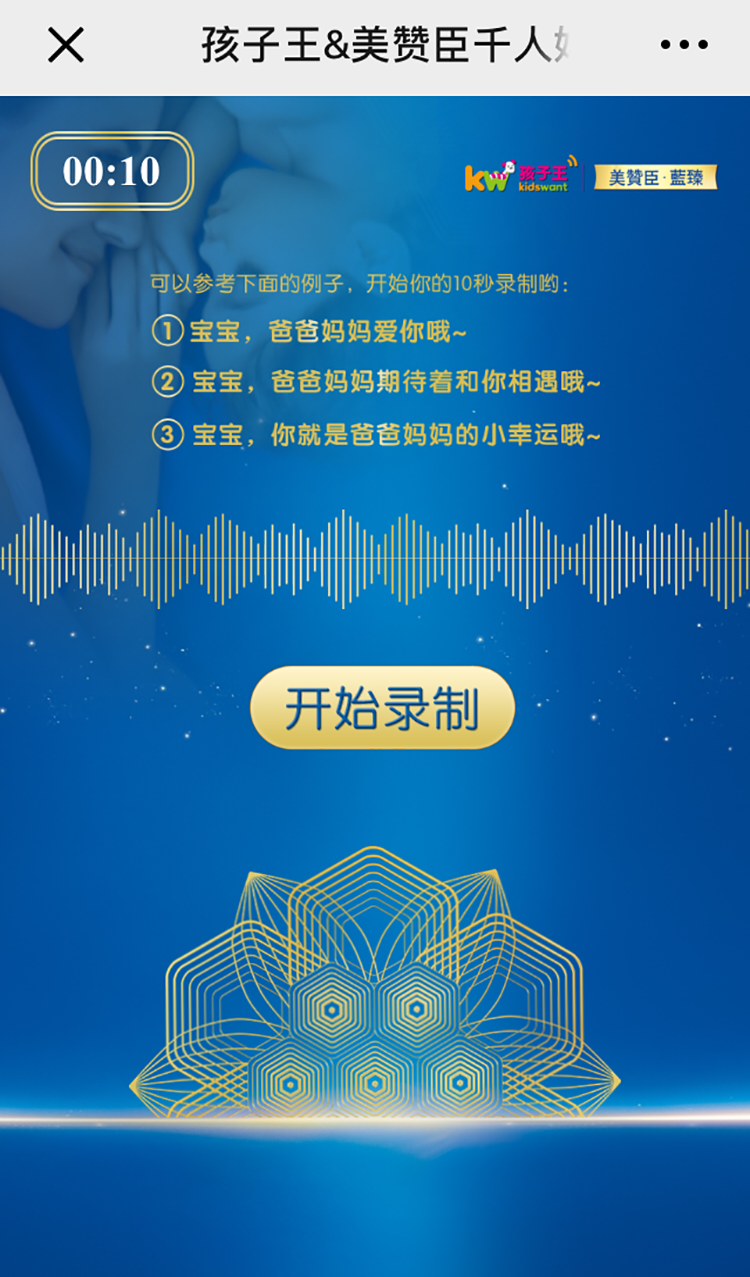Close the webview page
Image resolution: width=750 pixels, height=1277 pixels.
coord(66,46)
